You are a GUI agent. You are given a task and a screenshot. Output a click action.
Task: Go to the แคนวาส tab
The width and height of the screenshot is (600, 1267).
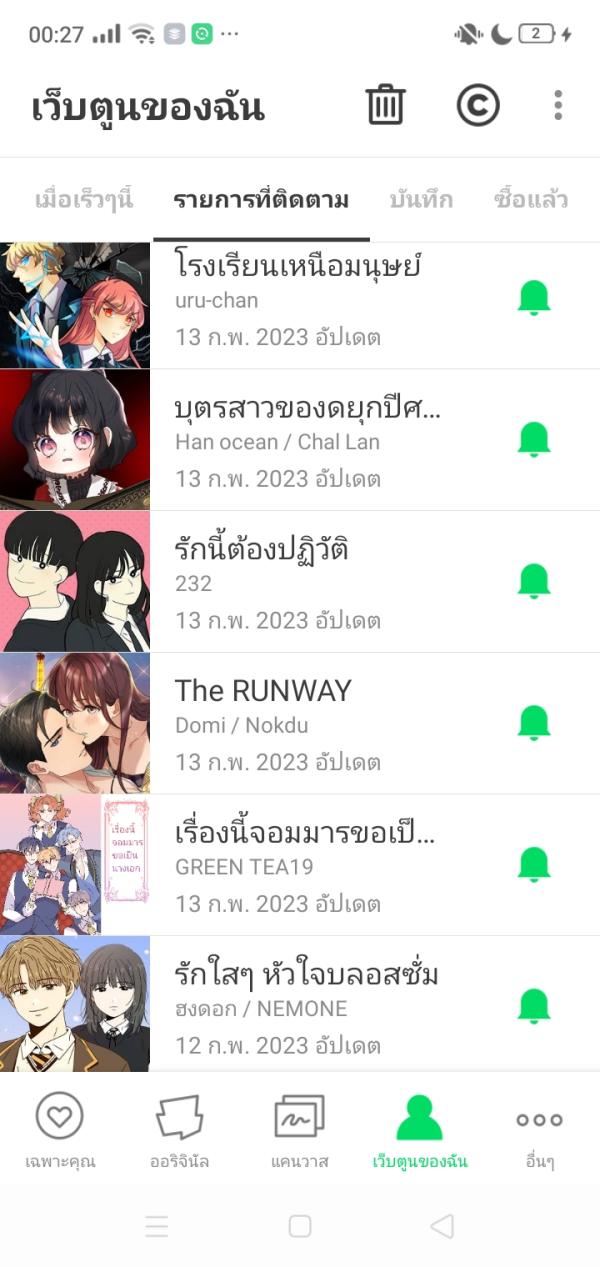pos(300,1130)
